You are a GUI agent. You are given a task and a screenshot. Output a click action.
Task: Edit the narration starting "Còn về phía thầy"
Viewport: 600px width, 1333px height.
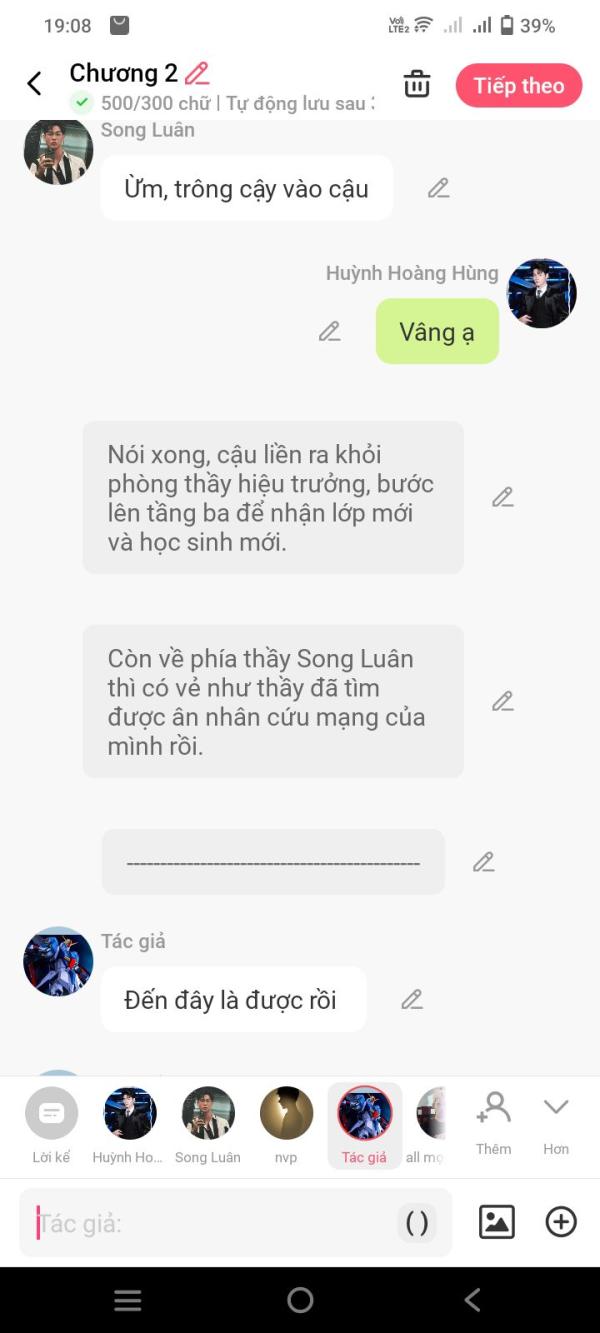click(x=503, y=701)
